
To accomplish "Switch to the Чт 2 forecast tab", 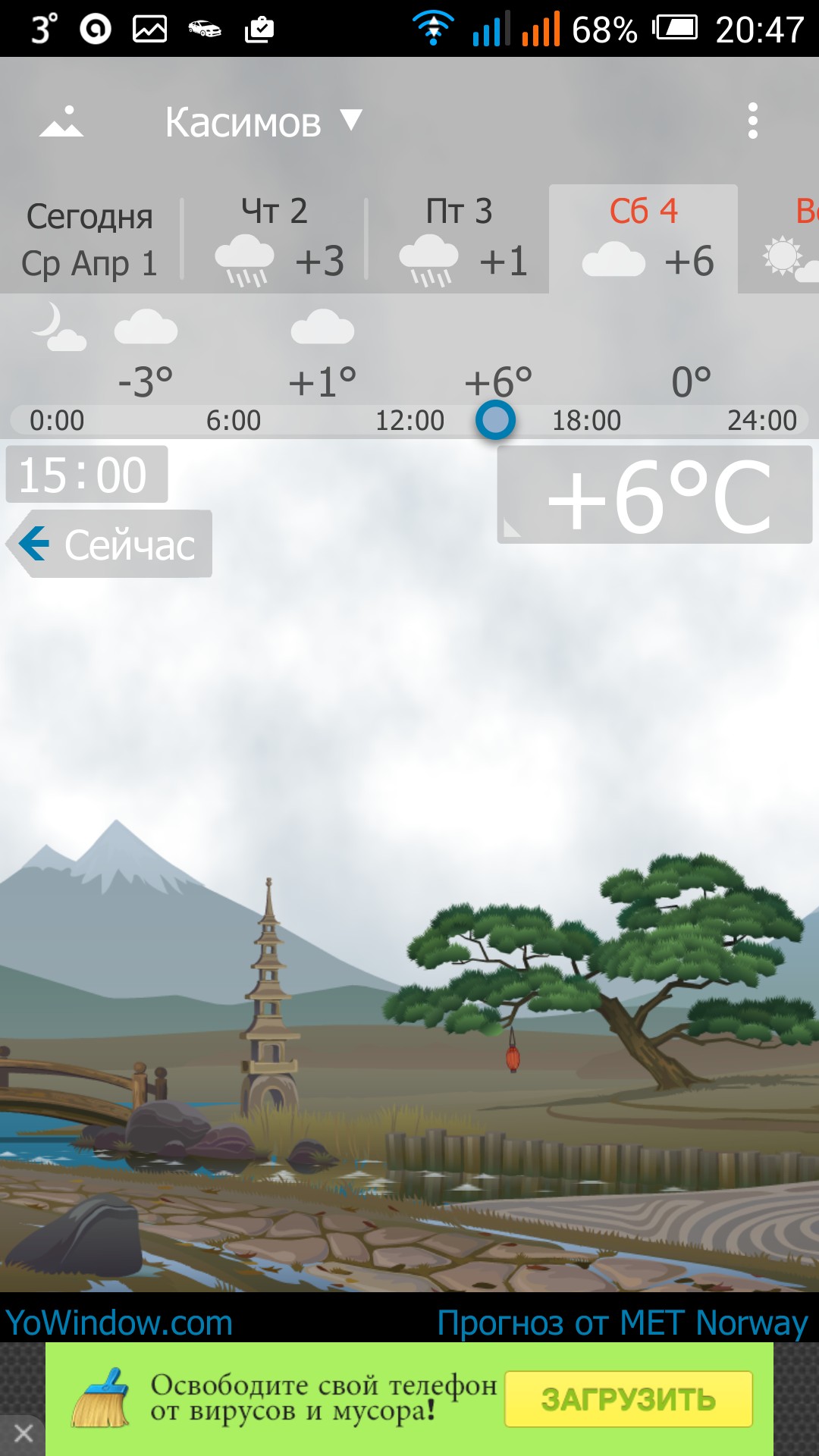I will (275, 240).
